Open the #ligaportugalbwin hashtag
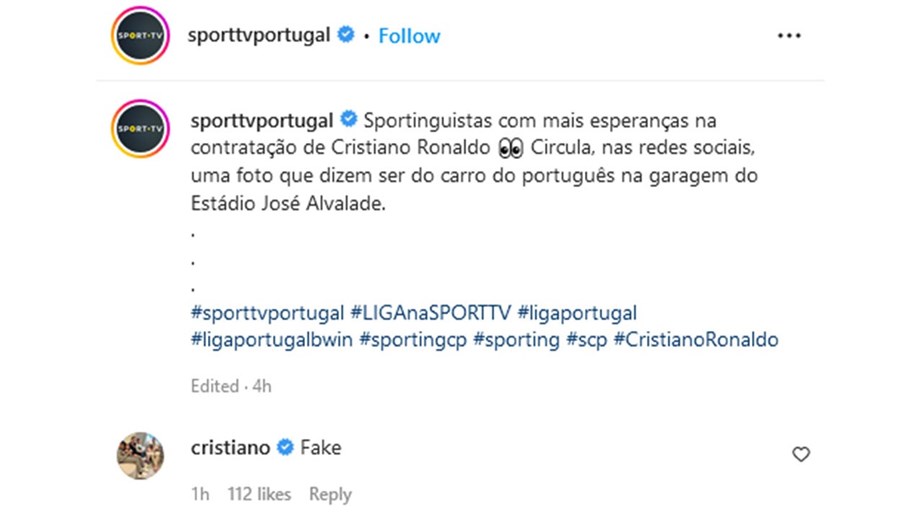 tap(271, 340)
